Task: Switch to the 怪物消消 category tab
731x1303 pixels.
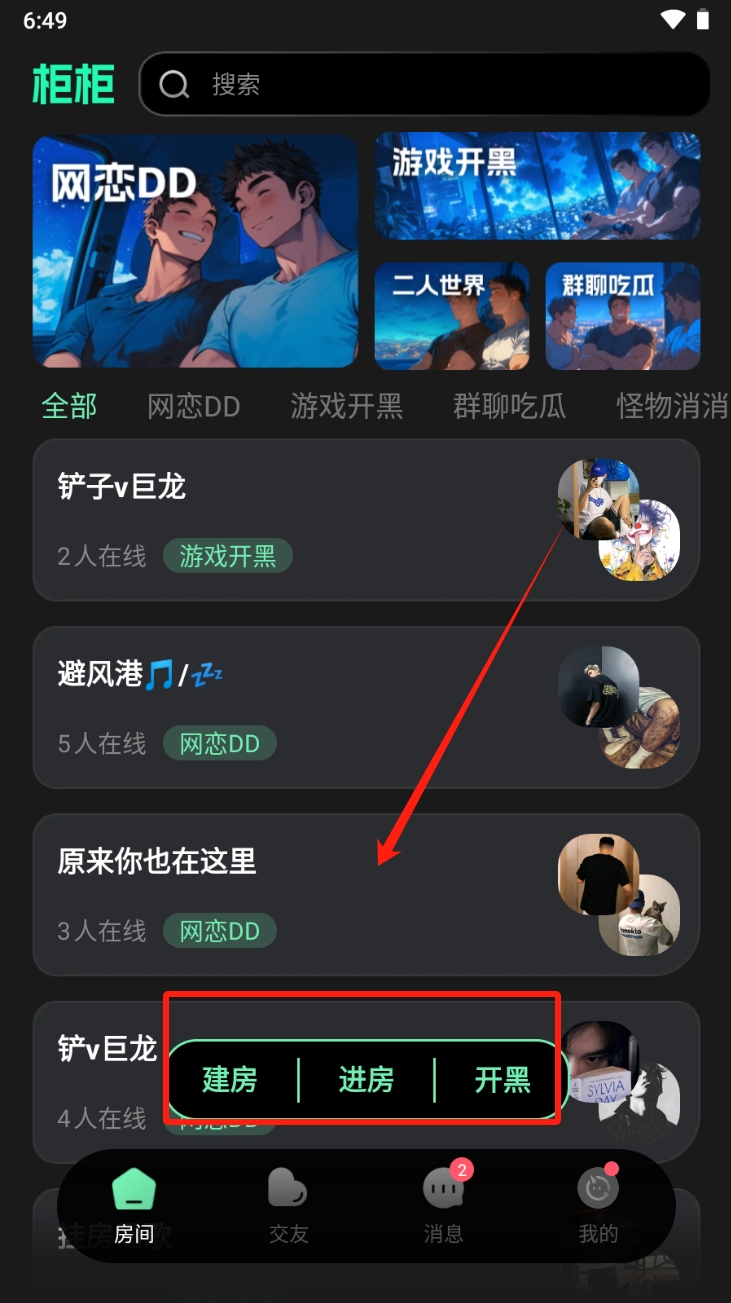Action: pos(672,406)
